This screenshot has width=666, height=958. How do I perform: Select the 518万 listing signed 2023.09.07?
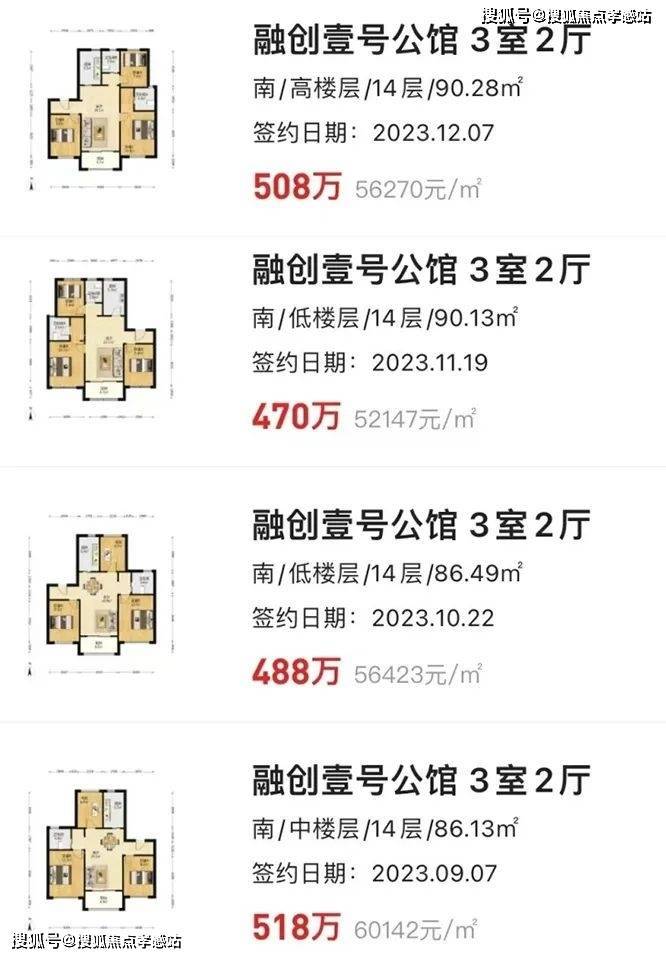pyautogui.click(x=420, y=778)
